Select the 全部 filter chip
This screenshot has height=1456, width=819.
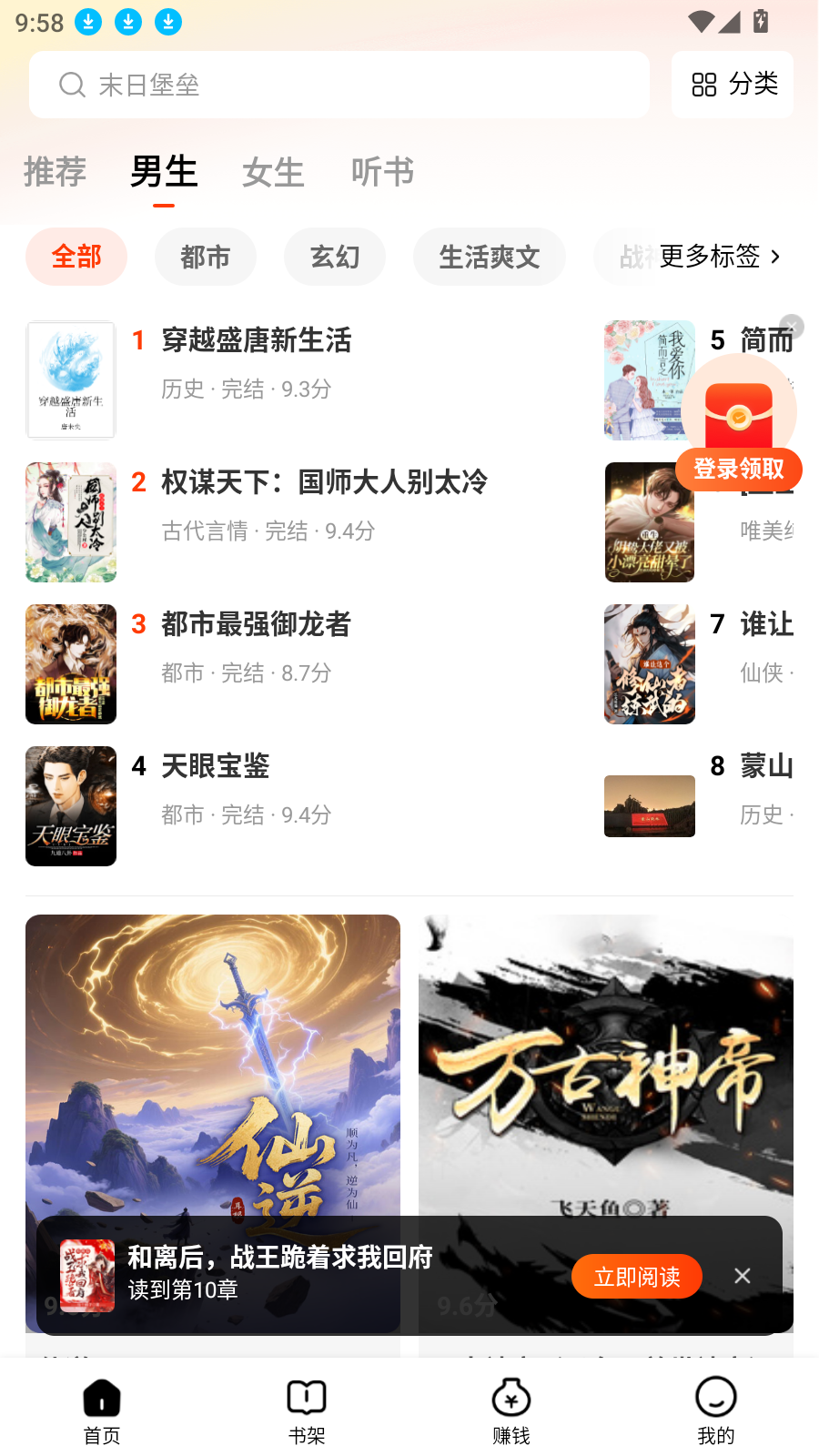(x=76, y=257)
